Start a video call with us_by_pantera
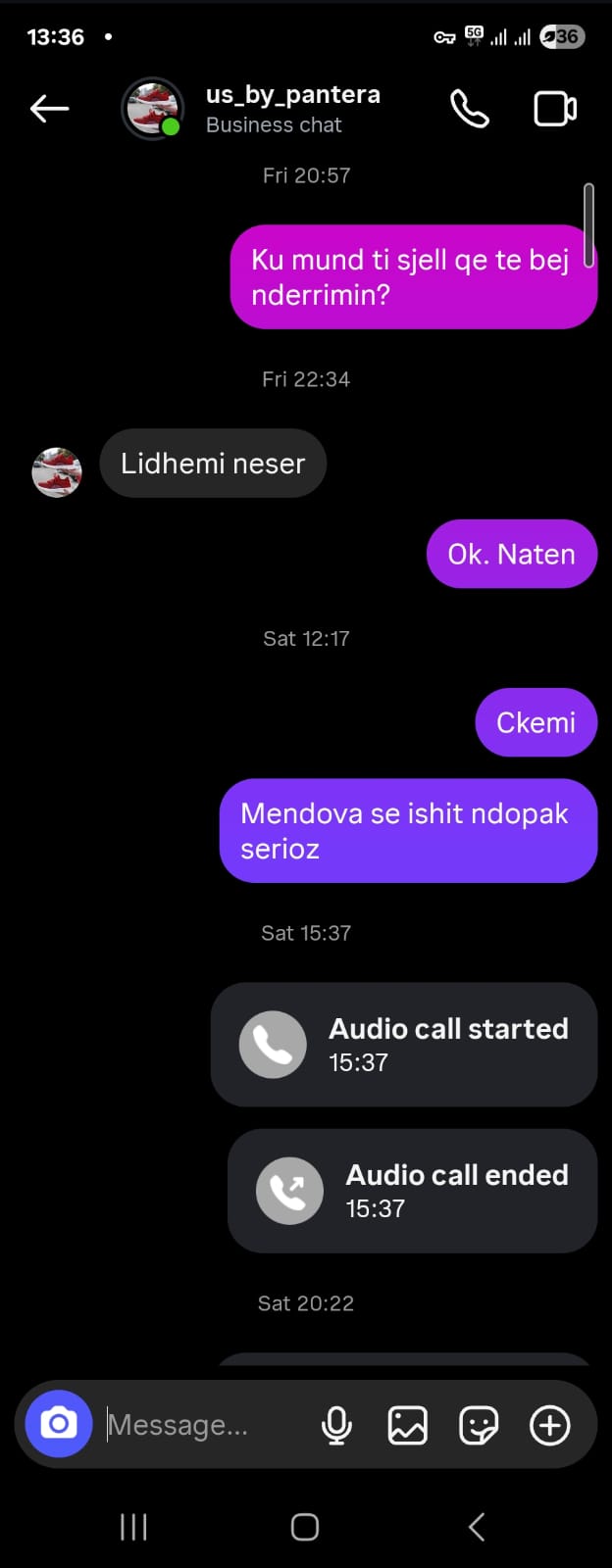The height and width of the screenshot is (1568, 612). [554, 109]
